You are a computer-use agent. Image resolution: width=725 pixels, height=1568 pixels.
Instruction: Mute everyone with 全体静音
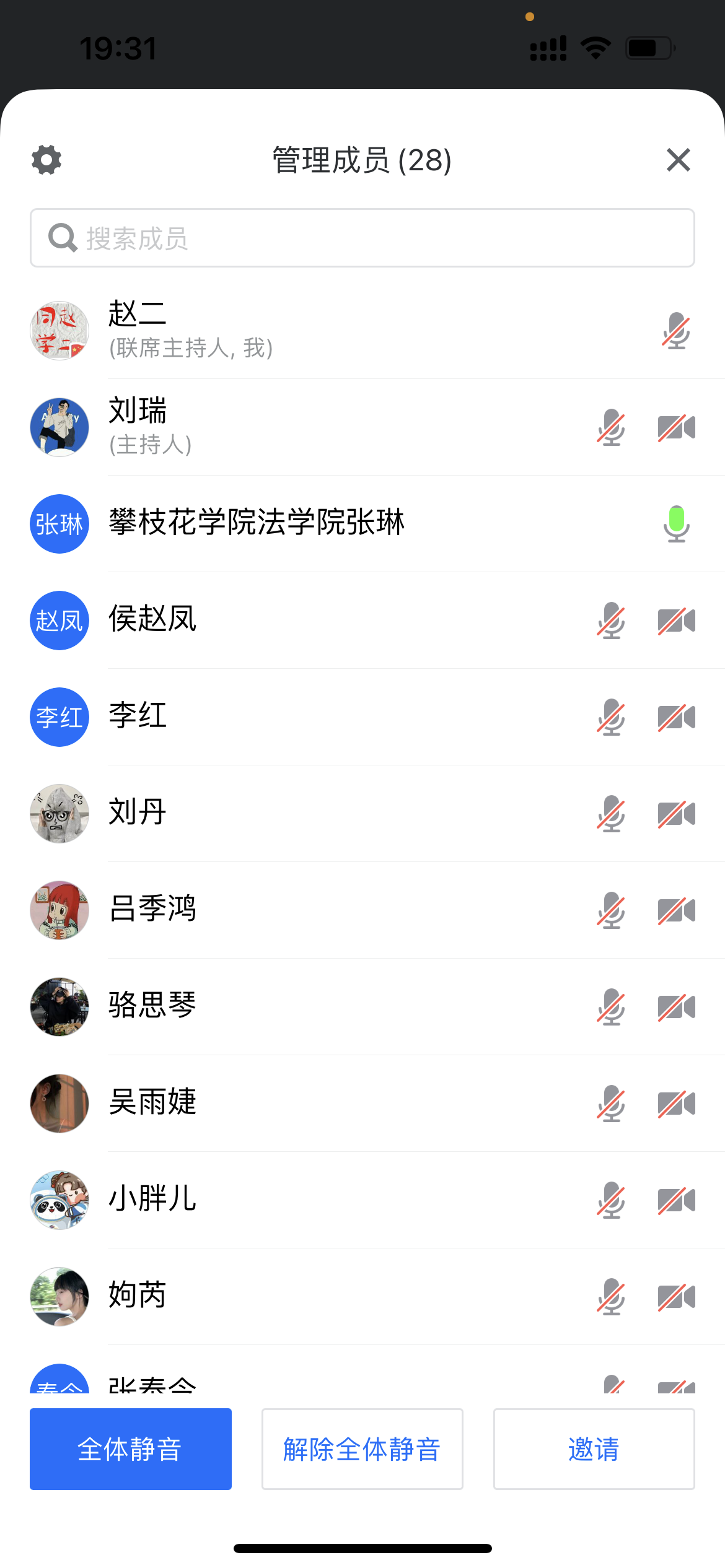(131, 1449)
